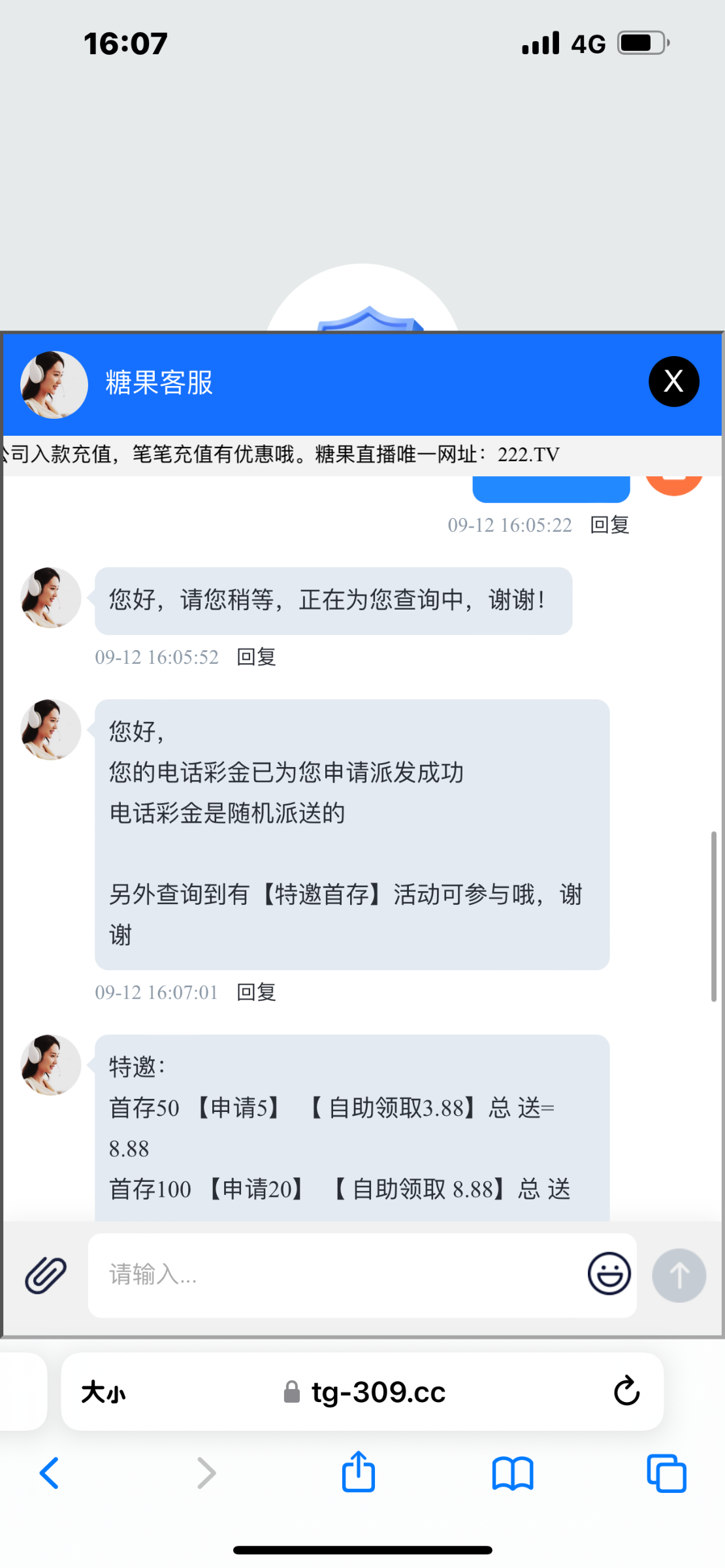Go back in browser history
The image size is (725, 1568).
[50, 1473]
